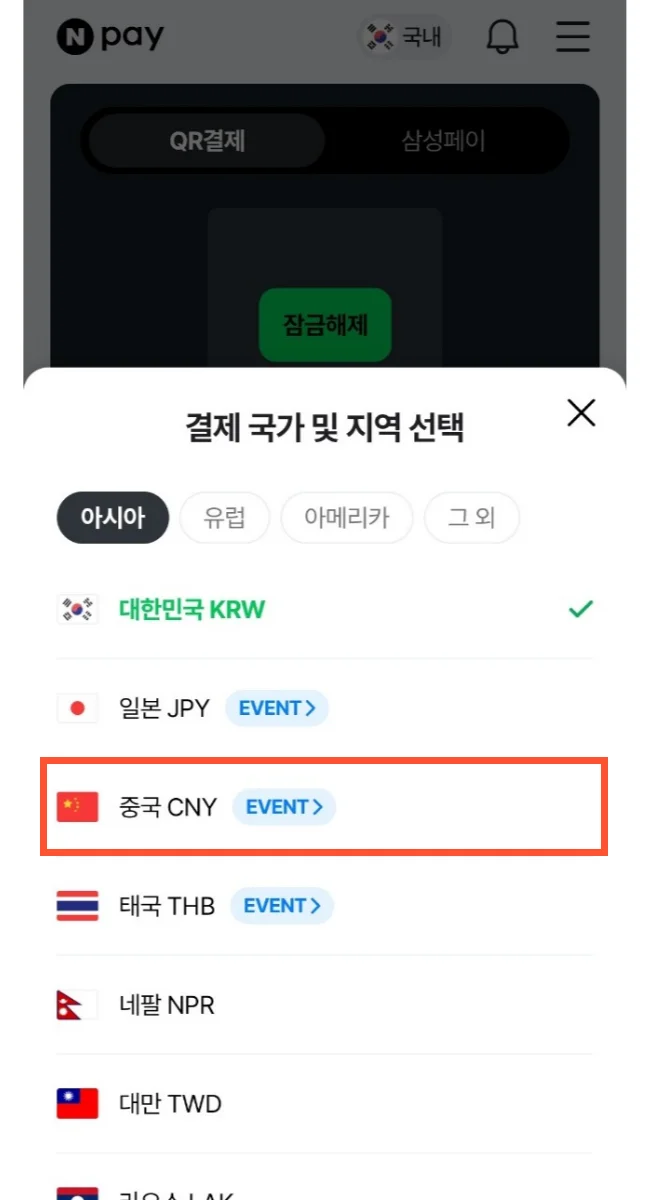Close the country selection sheet
The height and width of the screenshot is (1200, 650).
tap(581, 413)
